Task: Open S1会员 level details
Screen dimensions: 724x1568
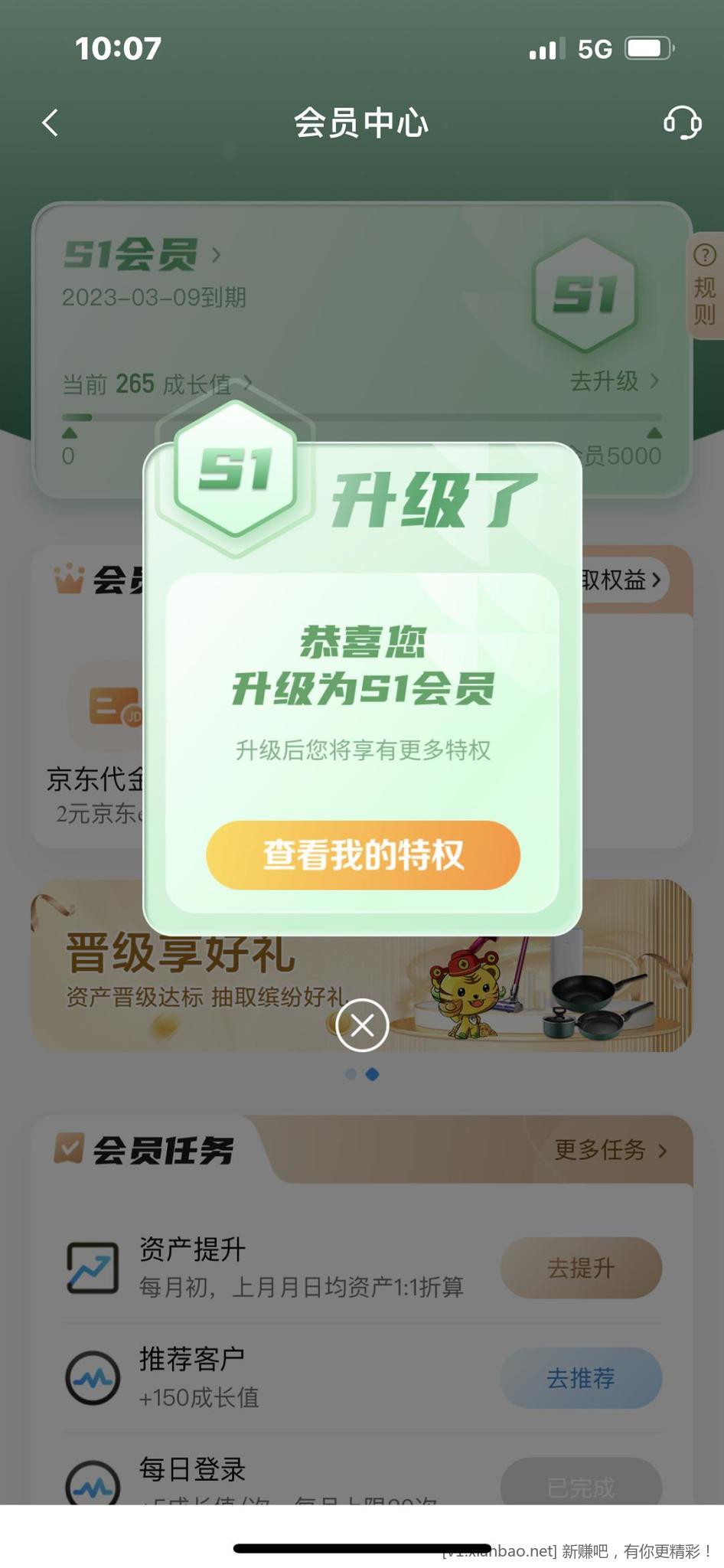Action: (x=142, y=254)
